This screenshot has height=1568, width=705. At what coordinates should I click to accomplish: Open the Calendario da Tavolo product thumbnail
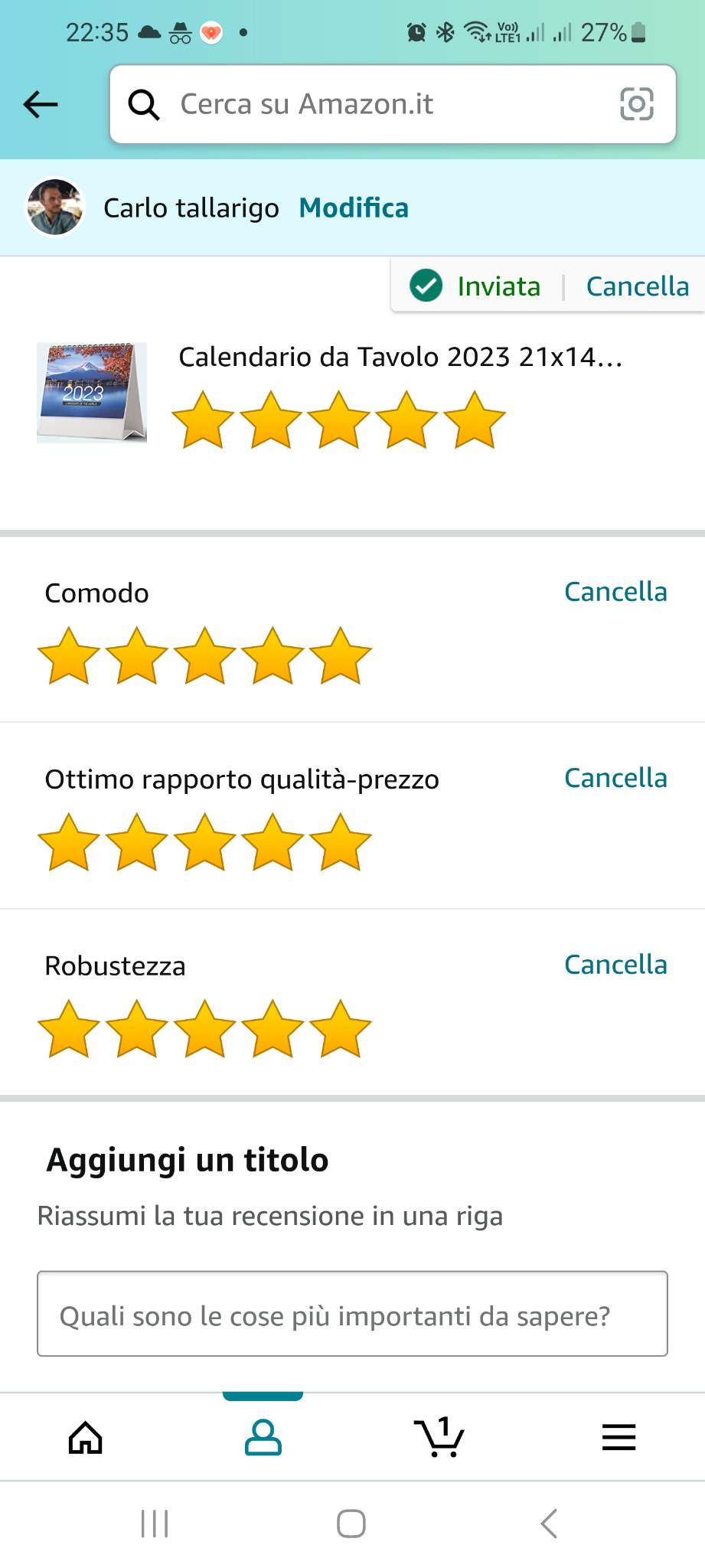point(92,393)
